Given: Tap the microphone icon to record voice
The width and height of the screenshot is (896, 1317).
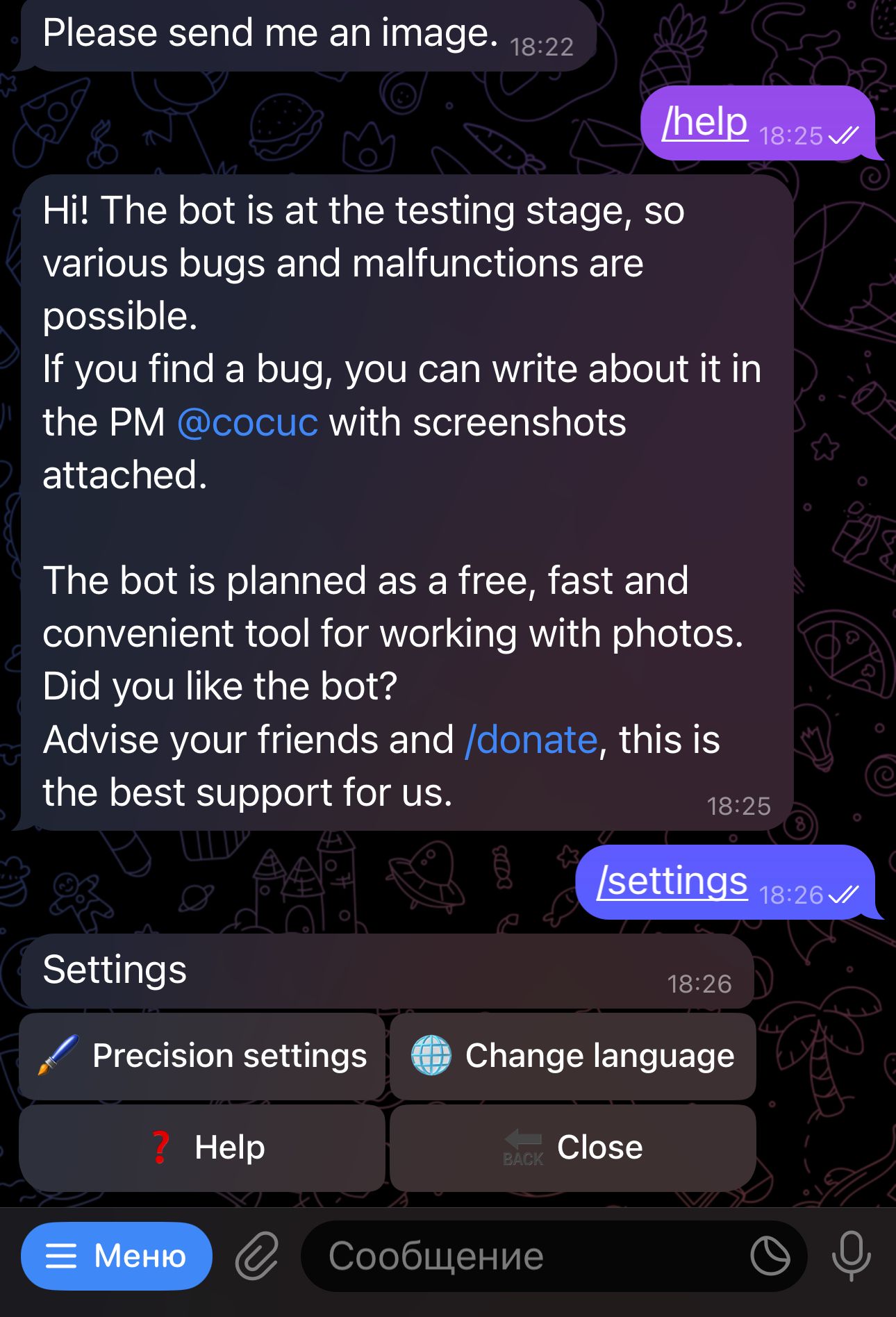Looking at the screenshot, I should coord(853,1254).
